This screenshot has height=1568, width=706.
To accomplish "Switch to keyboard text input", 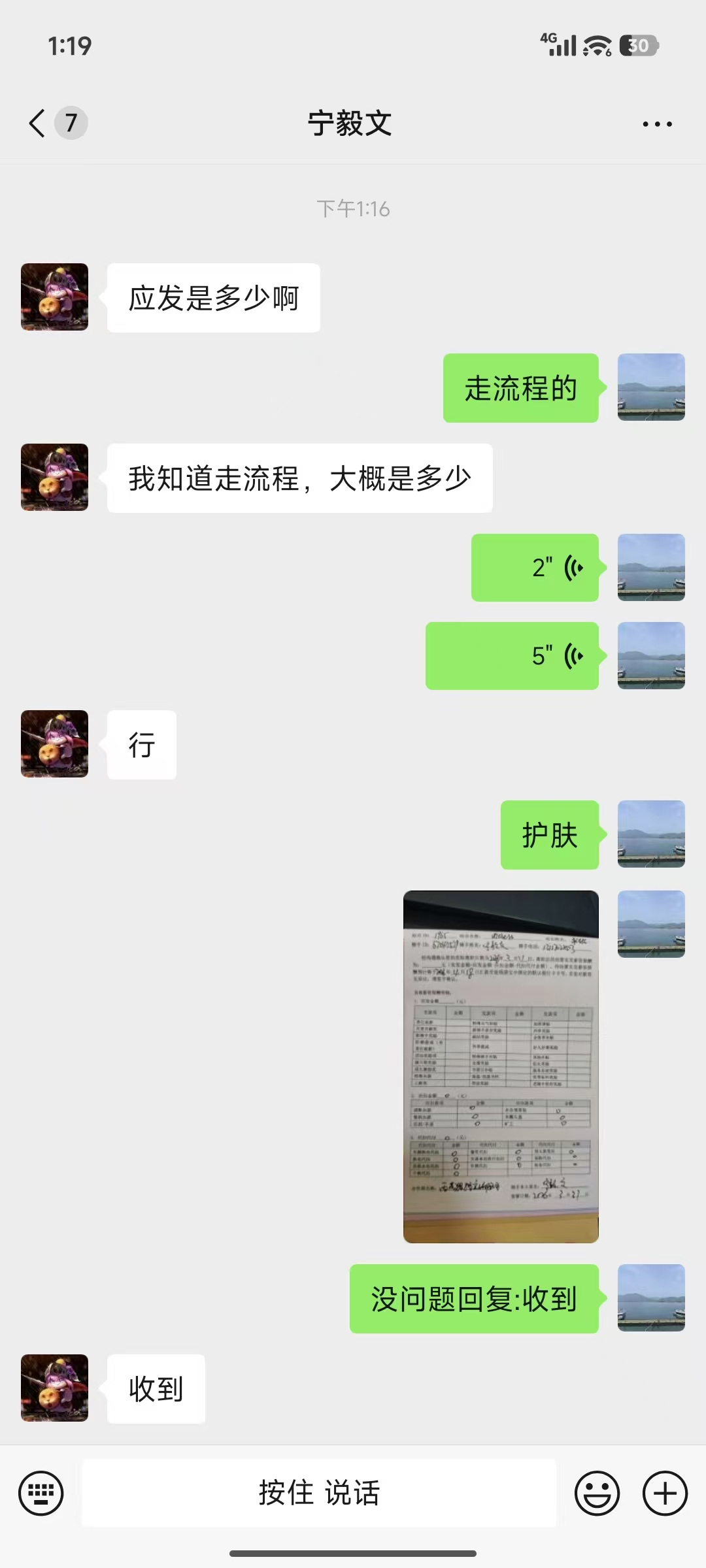I will point(41,1493).
